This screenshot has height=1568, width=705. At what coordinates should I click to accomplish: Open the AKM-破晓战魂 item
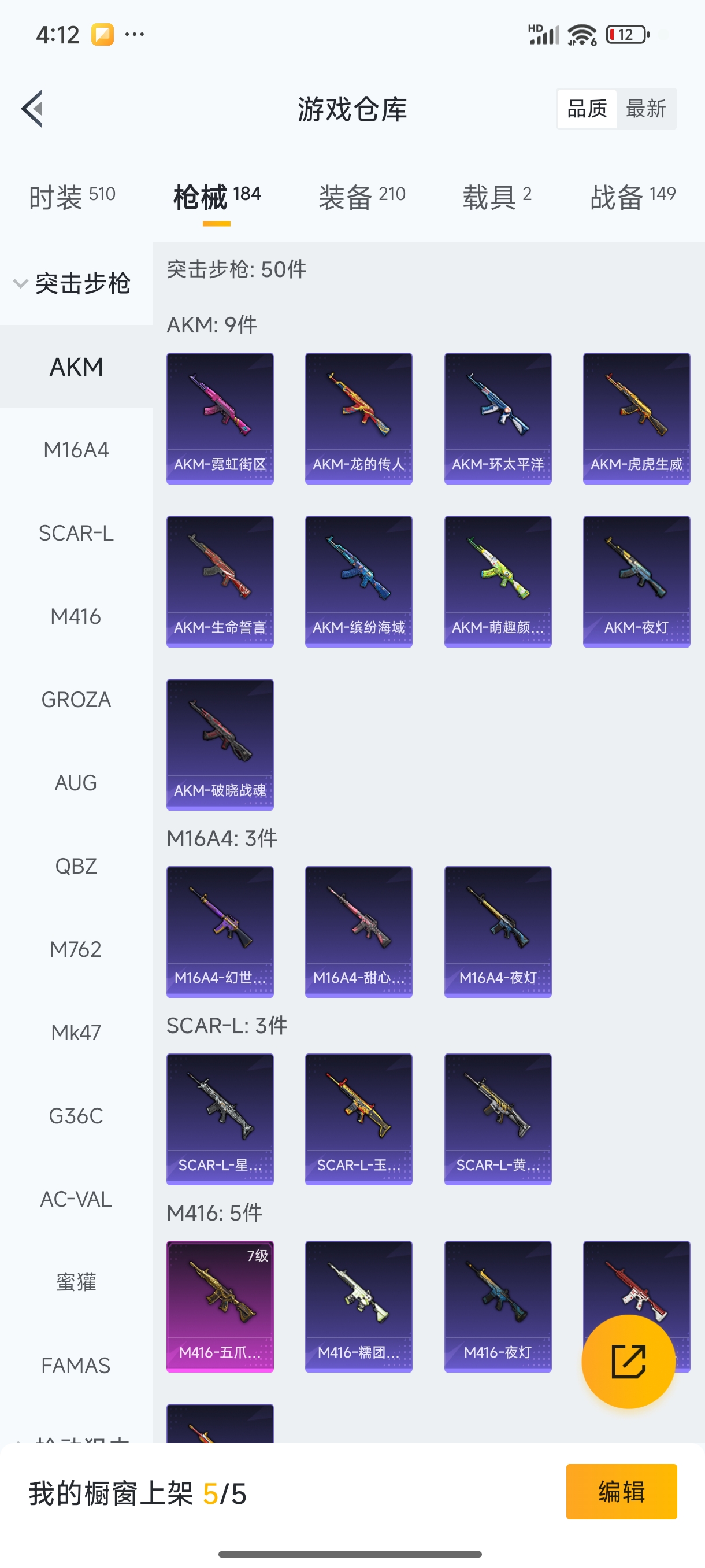tap(220, 745)
